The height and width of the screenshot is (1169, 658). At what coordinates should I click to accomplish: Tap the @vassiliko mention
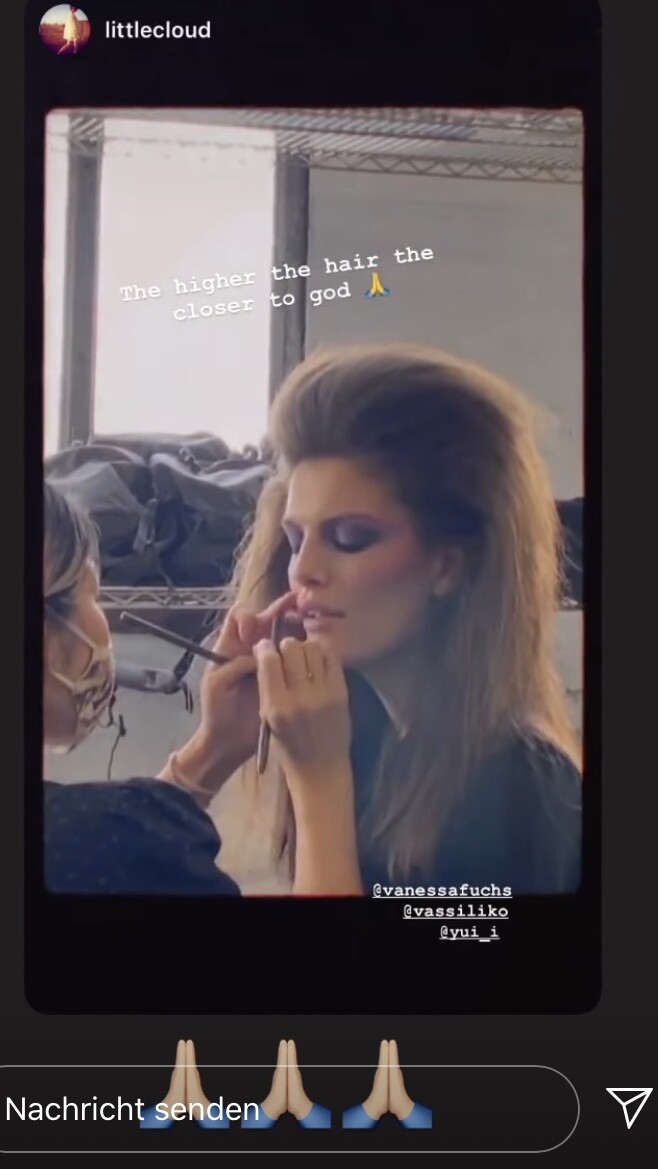coord(455,911)
